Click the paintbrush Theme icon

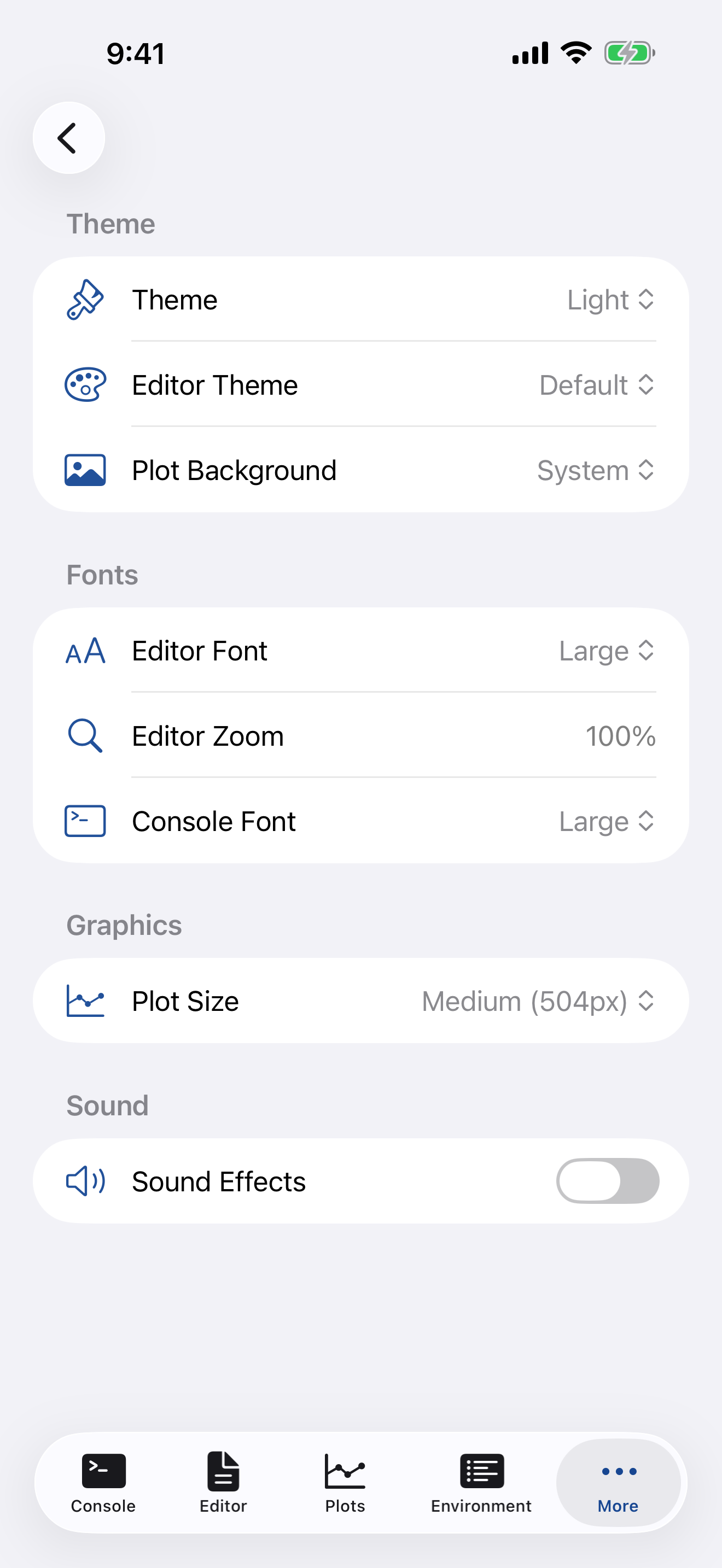(x=84, y=299)
